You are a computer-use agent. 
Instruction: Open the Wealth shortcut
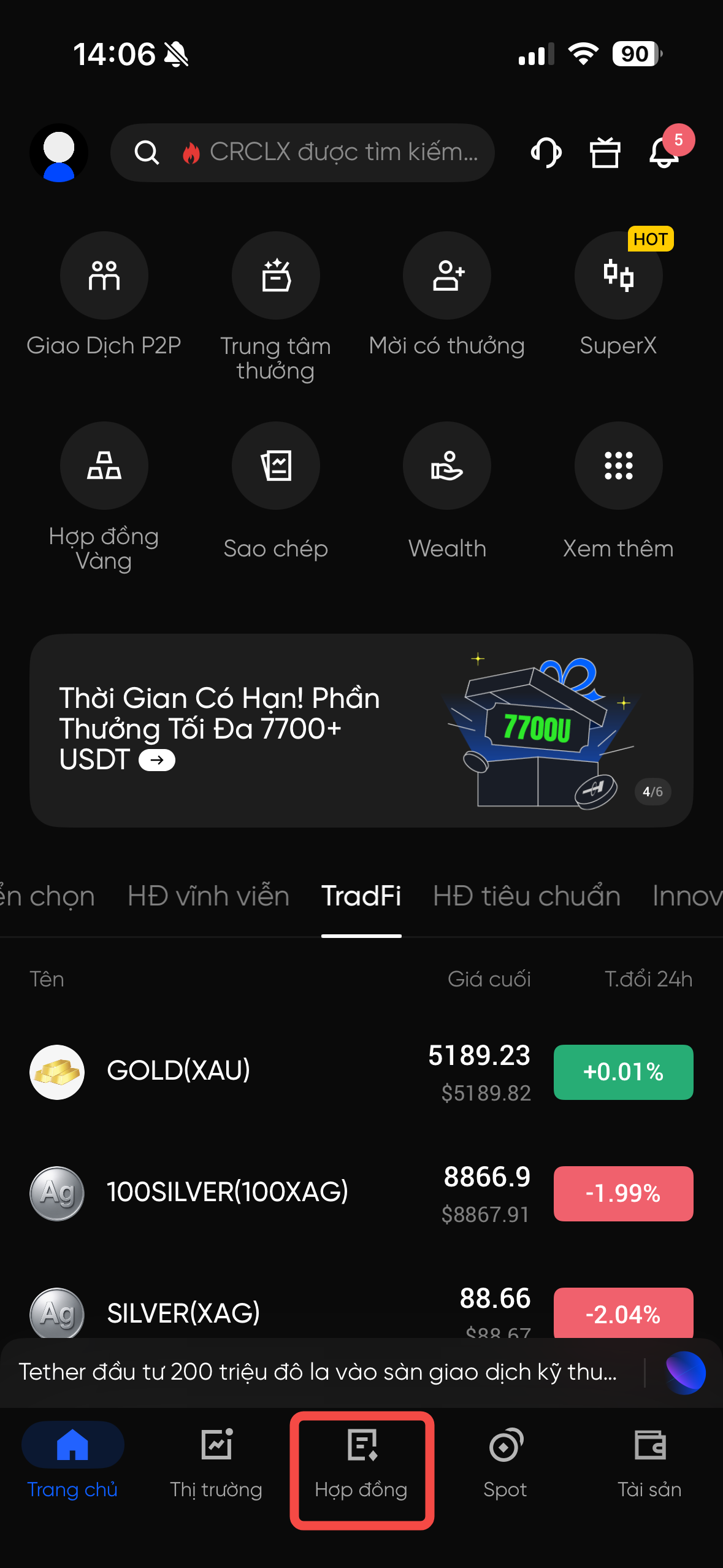click(447, 466)
